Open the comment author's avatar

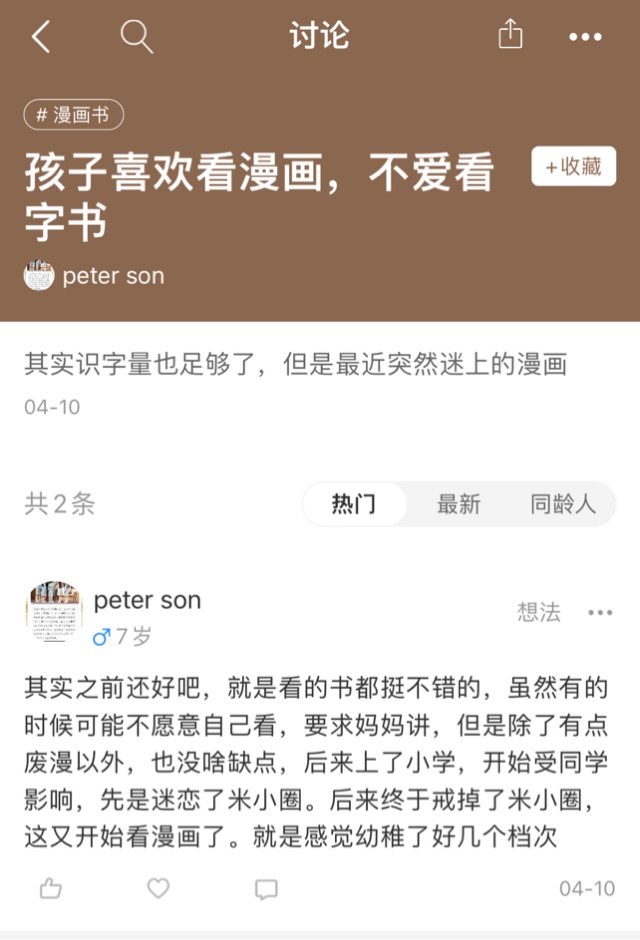click(54, 614)
